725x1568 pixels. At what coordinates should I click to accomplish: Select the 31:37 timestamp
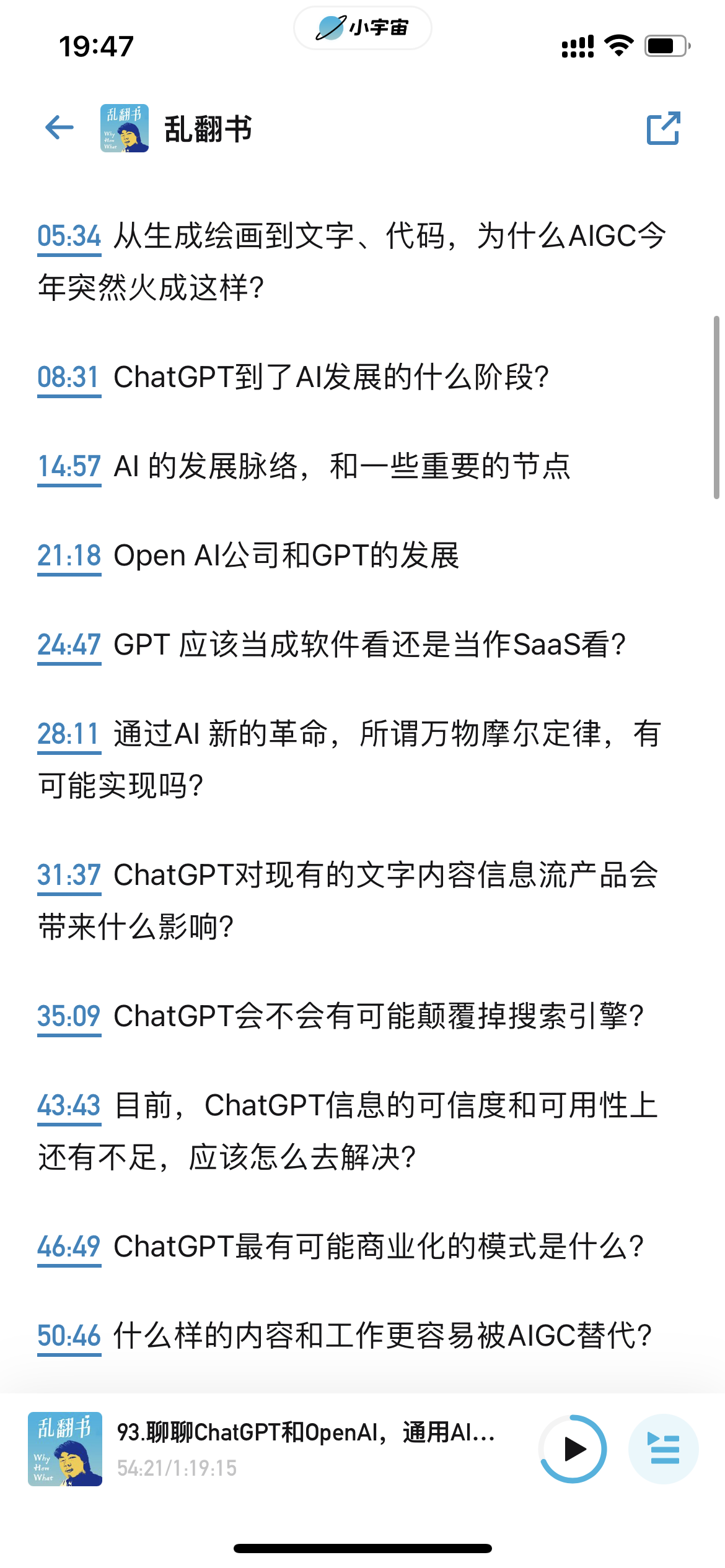pyautogui.click(x=69, y=876)
